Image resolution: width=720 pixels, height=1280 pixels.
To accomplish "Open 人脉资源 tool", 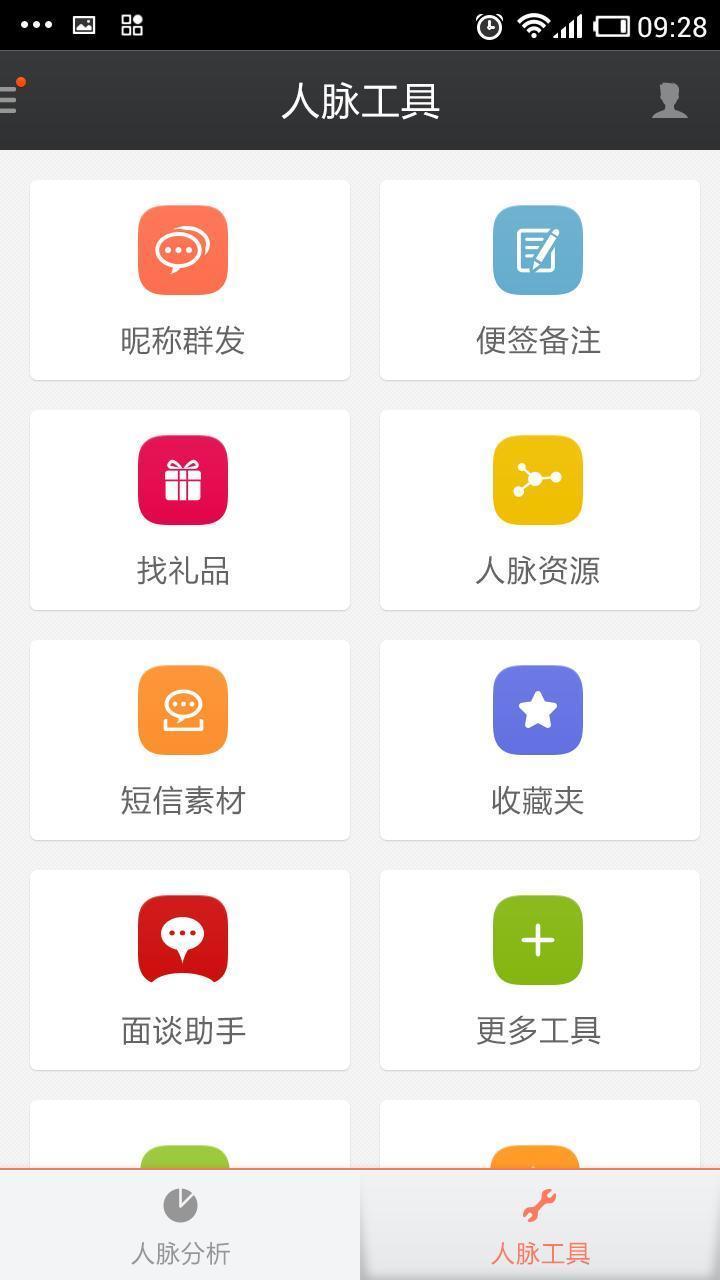I will [x=539, y=510].
